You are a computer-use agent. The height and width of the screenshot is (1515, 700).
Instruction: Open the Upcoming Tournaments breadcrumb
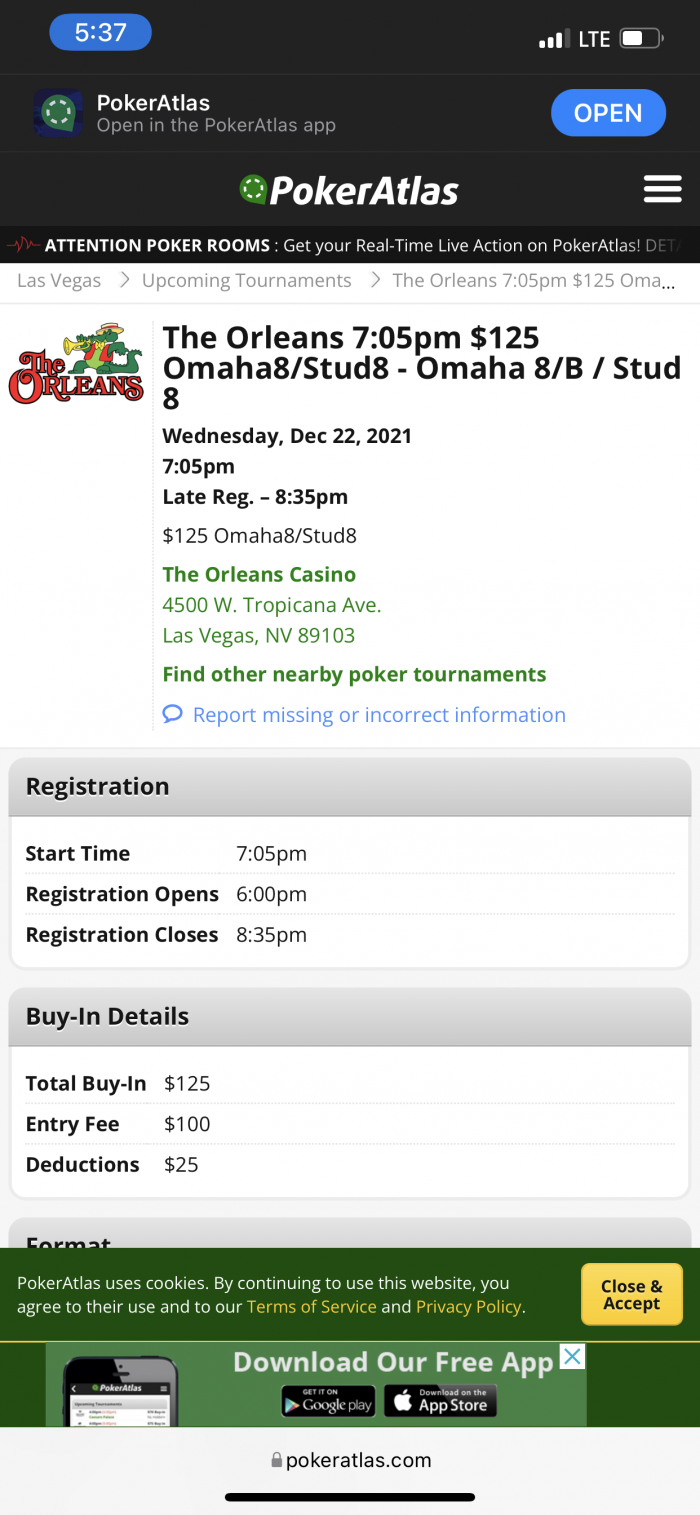(247, 281)
